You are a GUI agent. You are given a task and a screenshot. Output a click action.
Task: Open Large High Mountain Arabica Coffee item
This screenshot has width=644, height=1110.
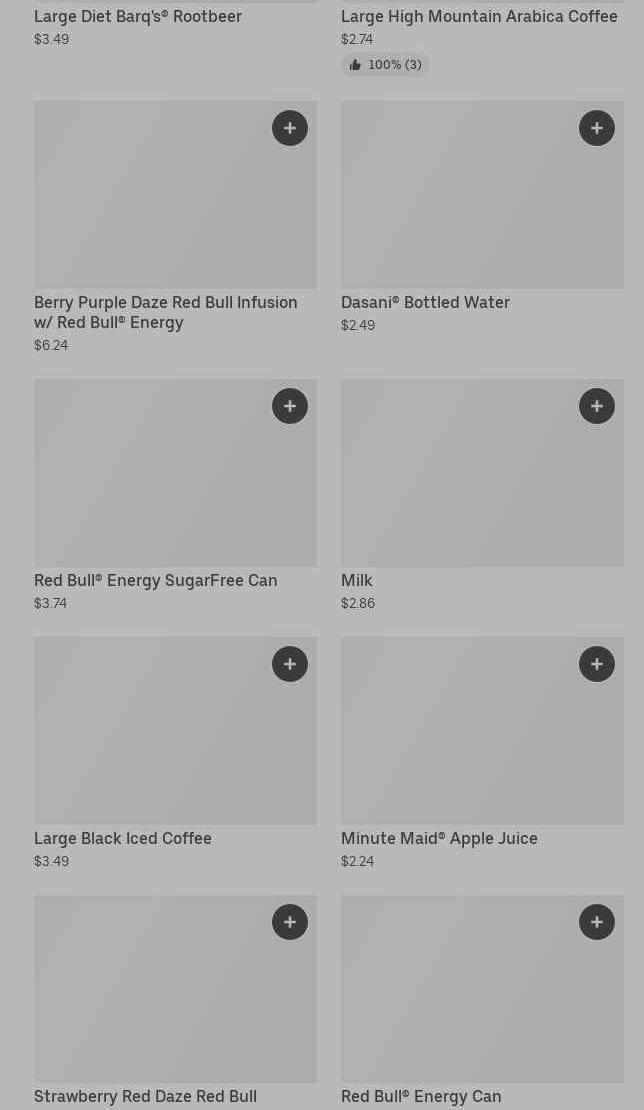pos(479,17)
